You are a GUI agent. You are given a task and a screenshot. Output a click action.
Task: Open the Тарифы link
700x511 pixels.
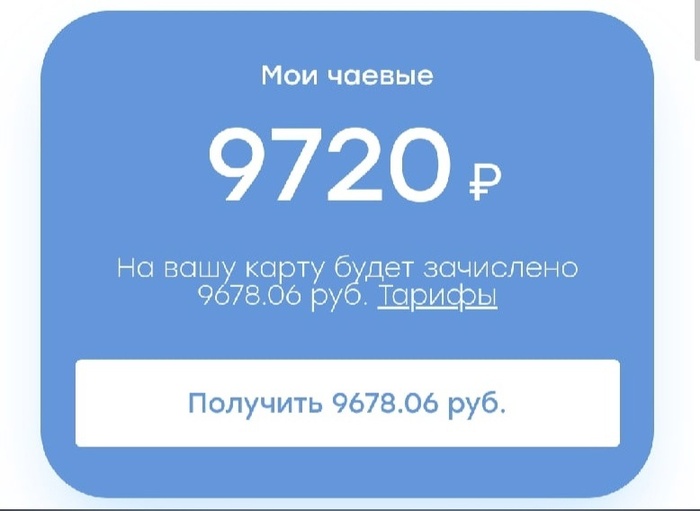(x=437, y=297)
